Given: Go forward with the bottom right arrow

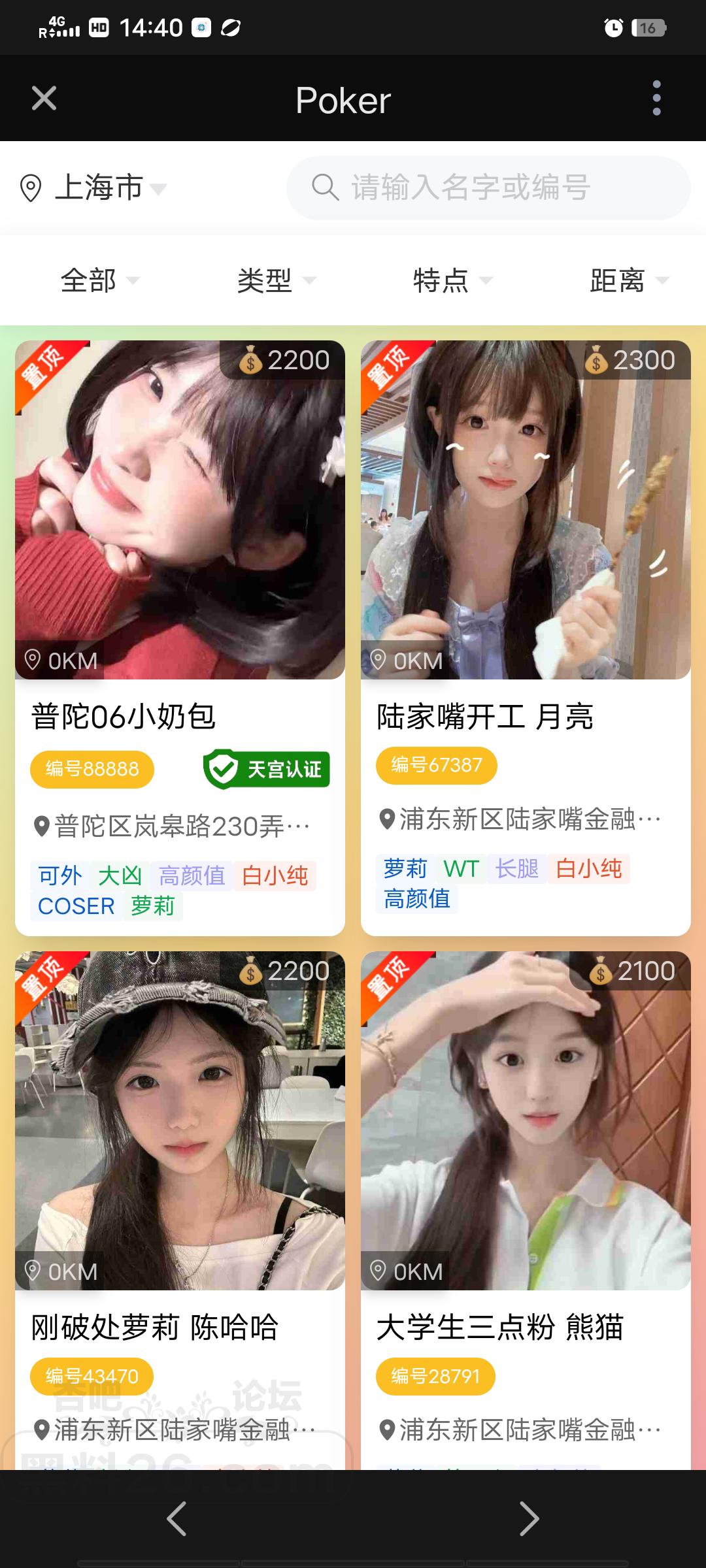Looking at the screenshot, I should (529, 1518).
